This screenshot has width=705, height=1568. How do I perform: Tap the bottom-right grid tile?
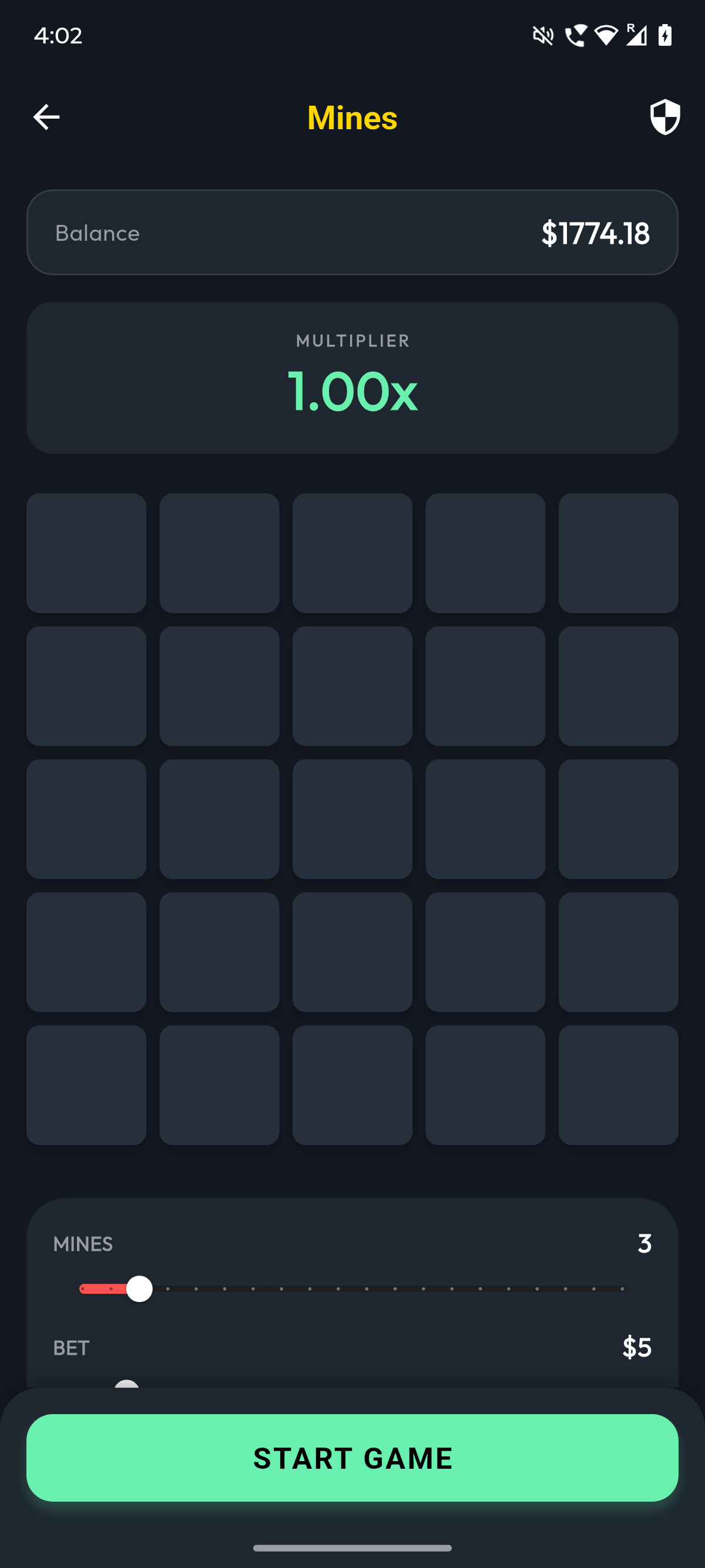coord(618,1085)
